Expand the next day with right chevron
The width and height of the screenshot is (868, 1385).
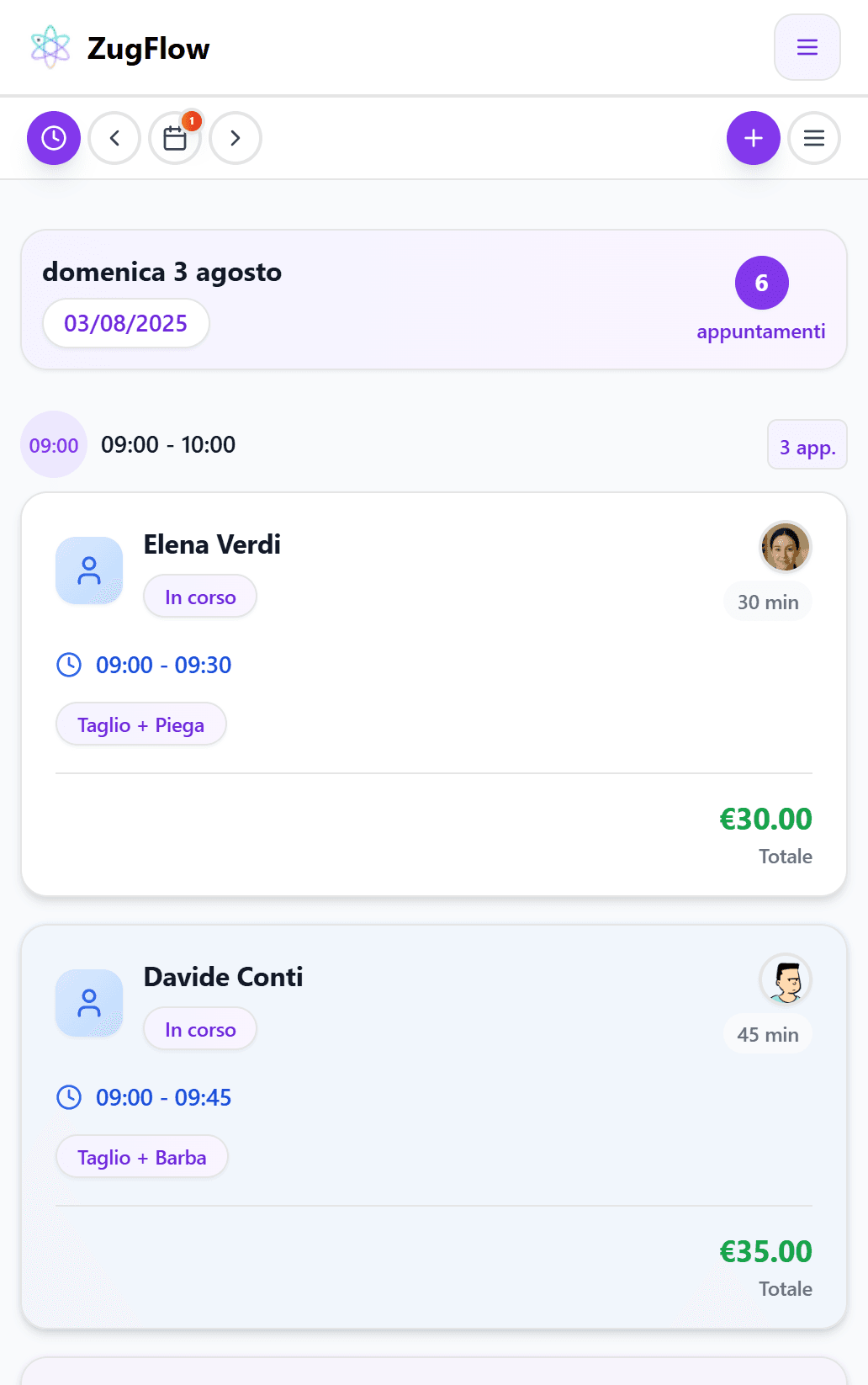point(236,137)
